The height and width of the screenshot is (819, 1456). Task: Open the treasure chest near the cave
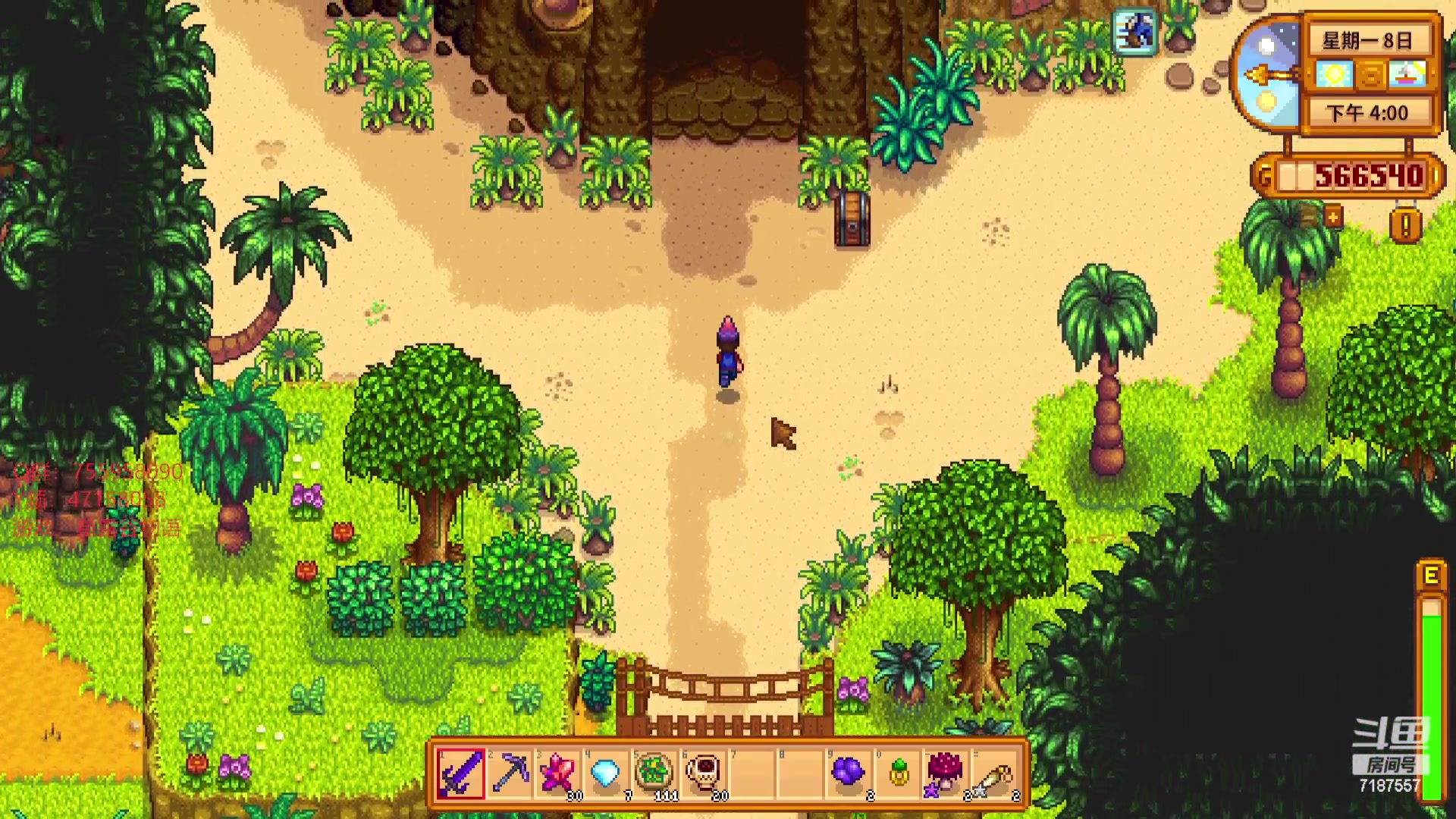tap(852, 218)
